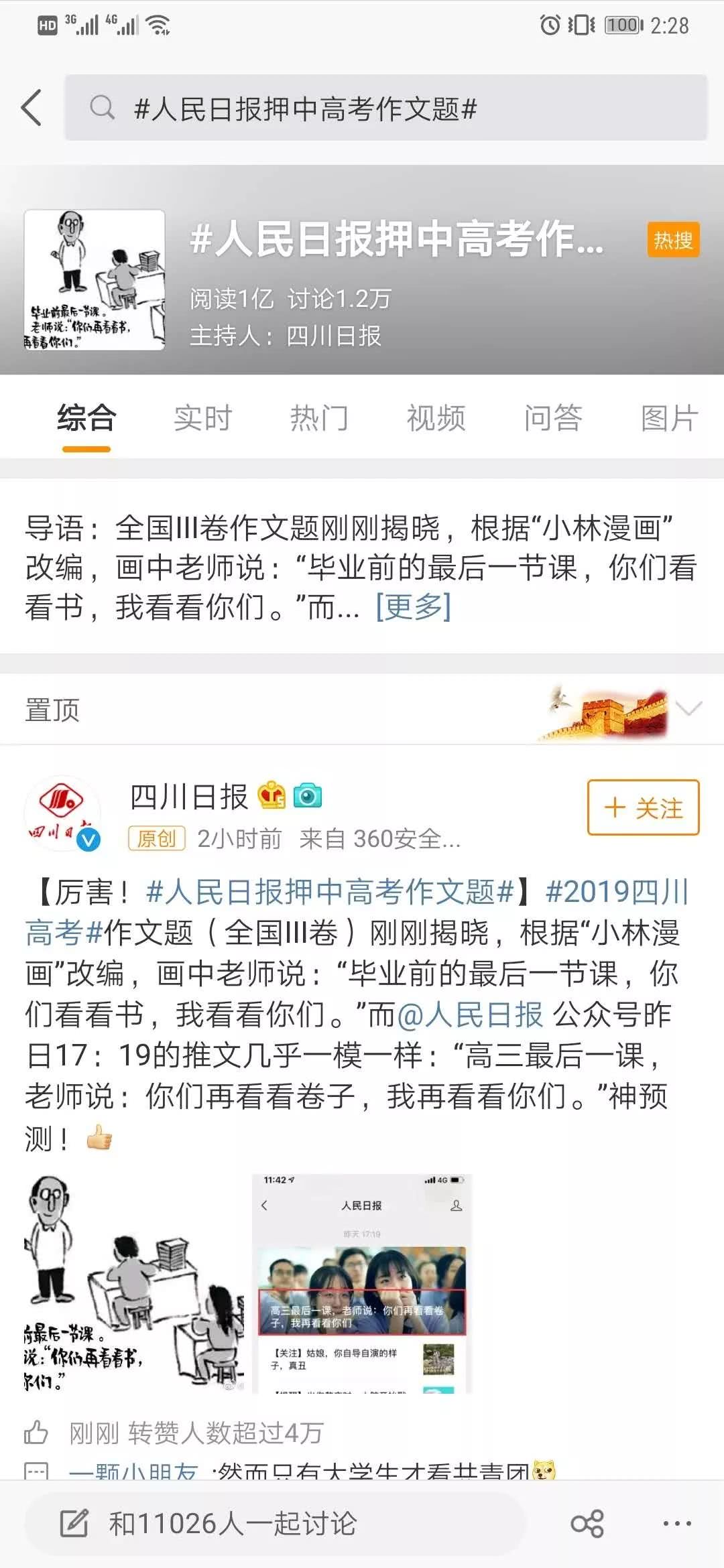Image resolution: width=724 pixels, height=1568 pixels.
Task: Switch to the 实时 tab
Action: click(x=202, y=419)
